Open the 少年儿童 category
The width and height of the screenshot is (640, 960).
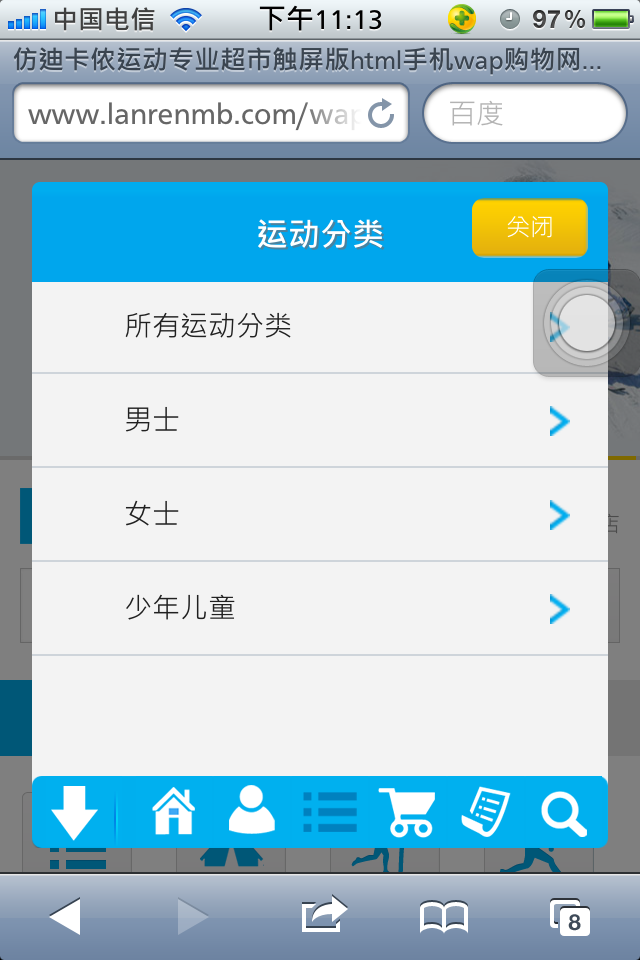320,608
